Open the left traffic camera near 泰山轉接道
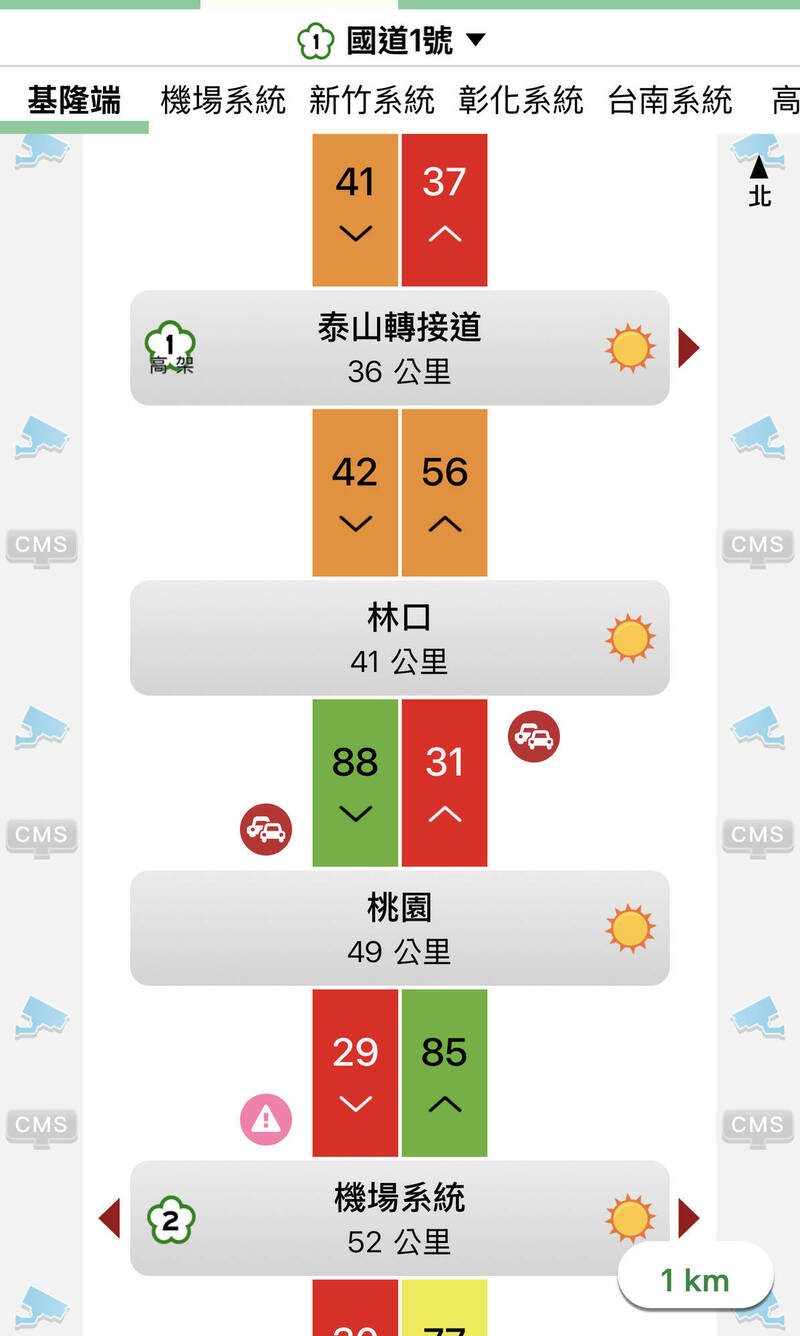This screenshot has width=800, height=1336. tap(41, 438)
